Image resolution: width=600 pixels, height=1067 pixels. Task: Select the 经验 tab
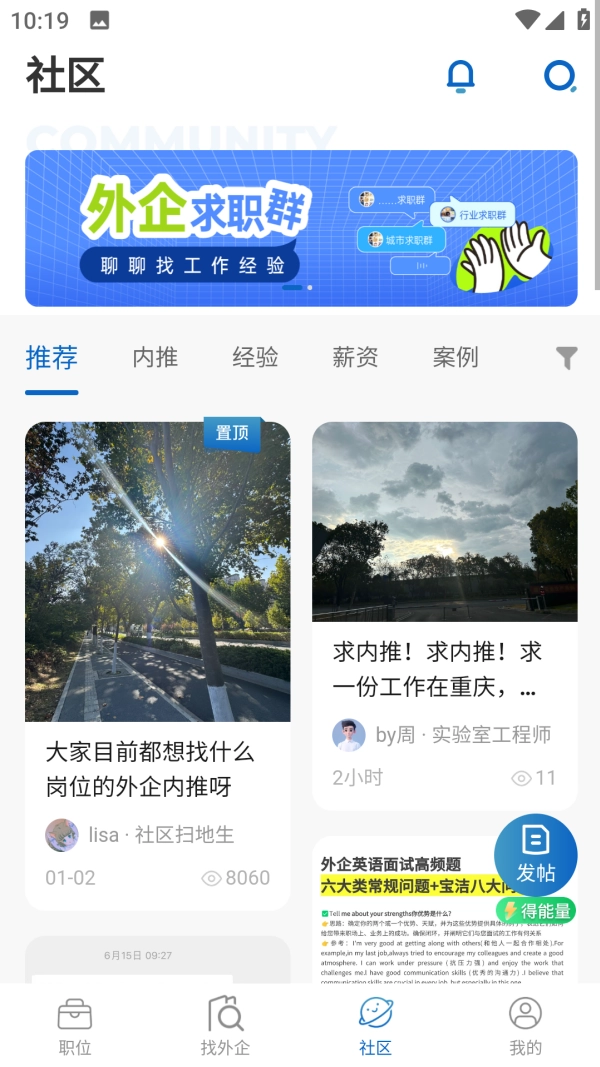(255, 358)
